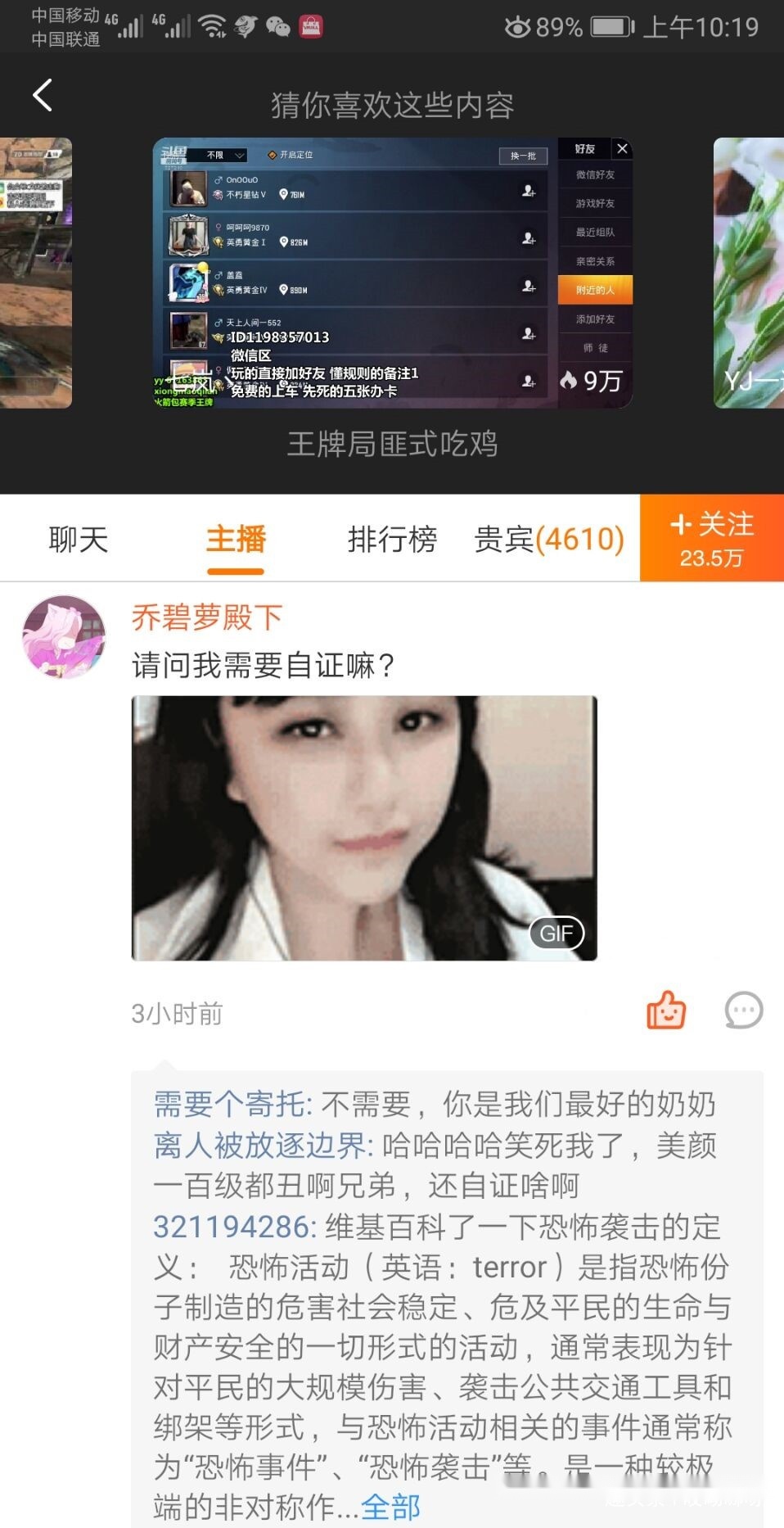
Task: Open the 王牌局匪式吃鸡 recommended stream
Action: (x=393, y=273)
